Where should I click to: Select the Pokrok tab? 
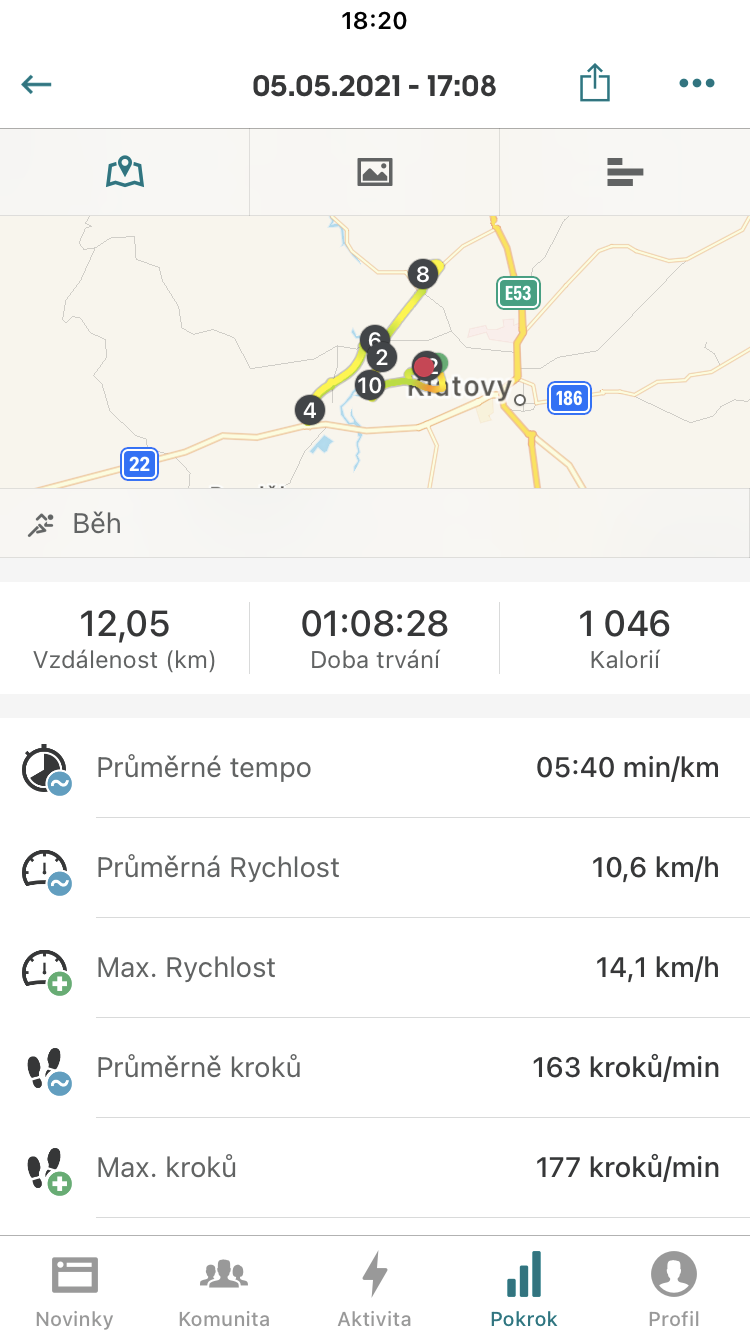(x=524, y=1290)
